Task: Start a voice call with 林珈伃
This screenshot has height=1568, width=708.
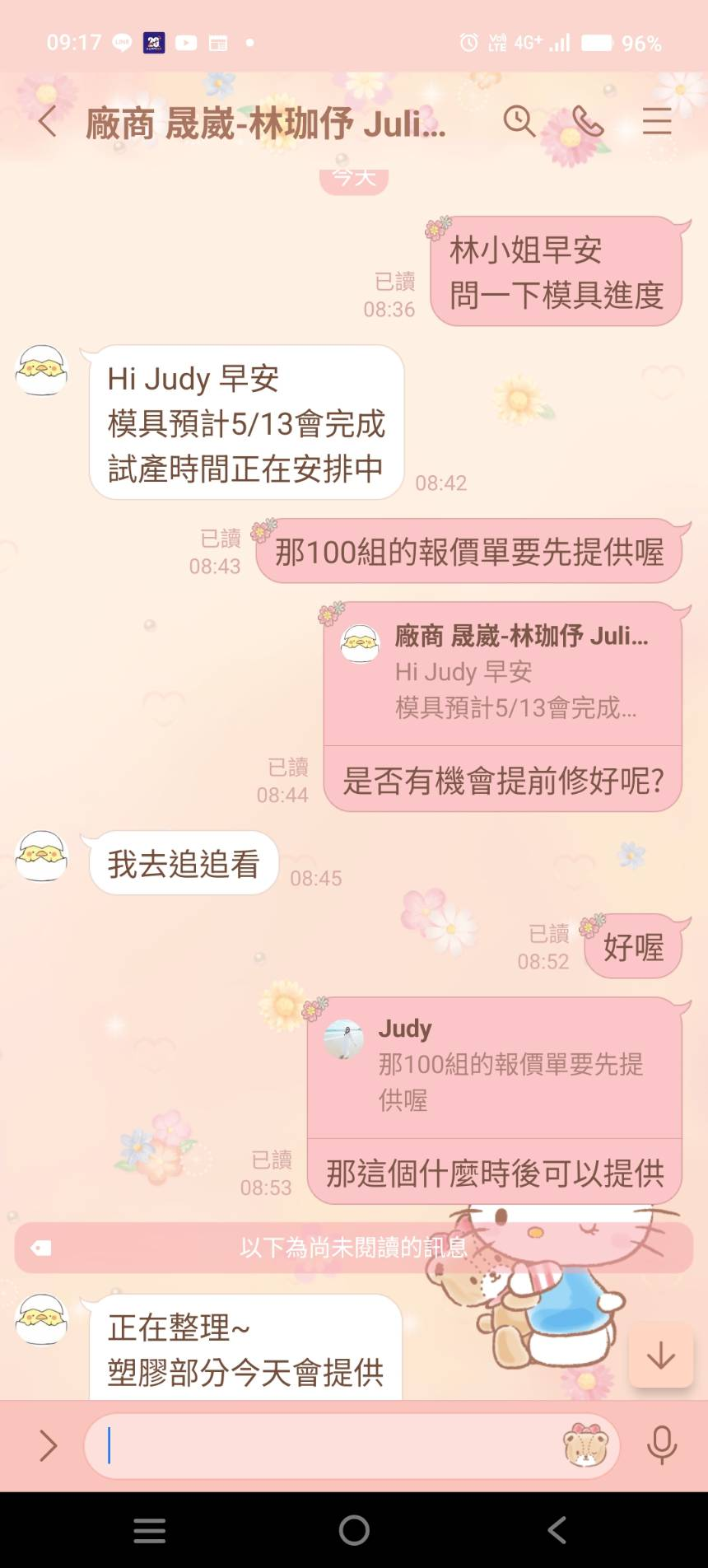Action: click(x=588, y=122)
